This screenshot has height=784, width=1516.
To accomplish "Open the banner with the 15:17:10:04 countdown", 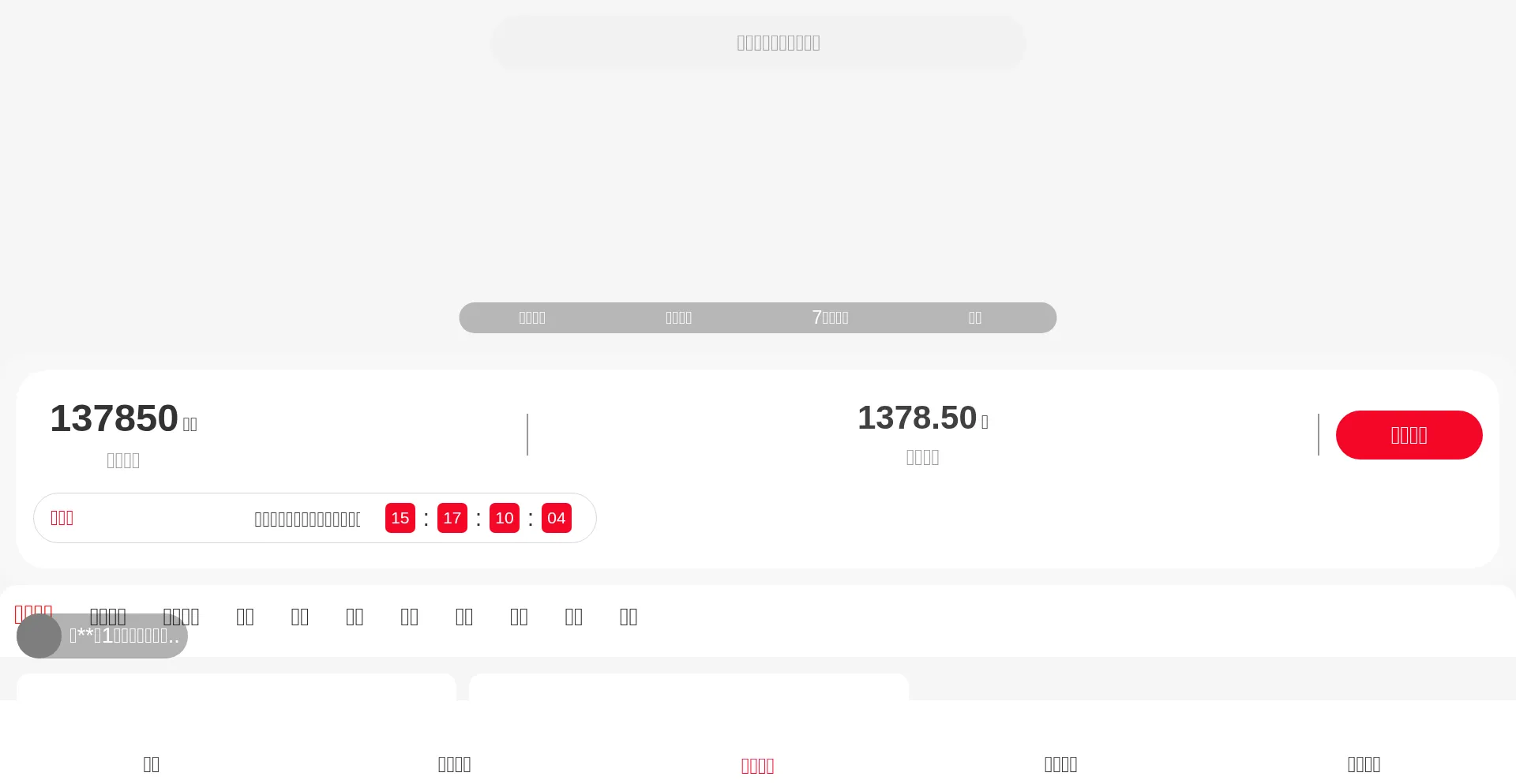I will point(314,518).
